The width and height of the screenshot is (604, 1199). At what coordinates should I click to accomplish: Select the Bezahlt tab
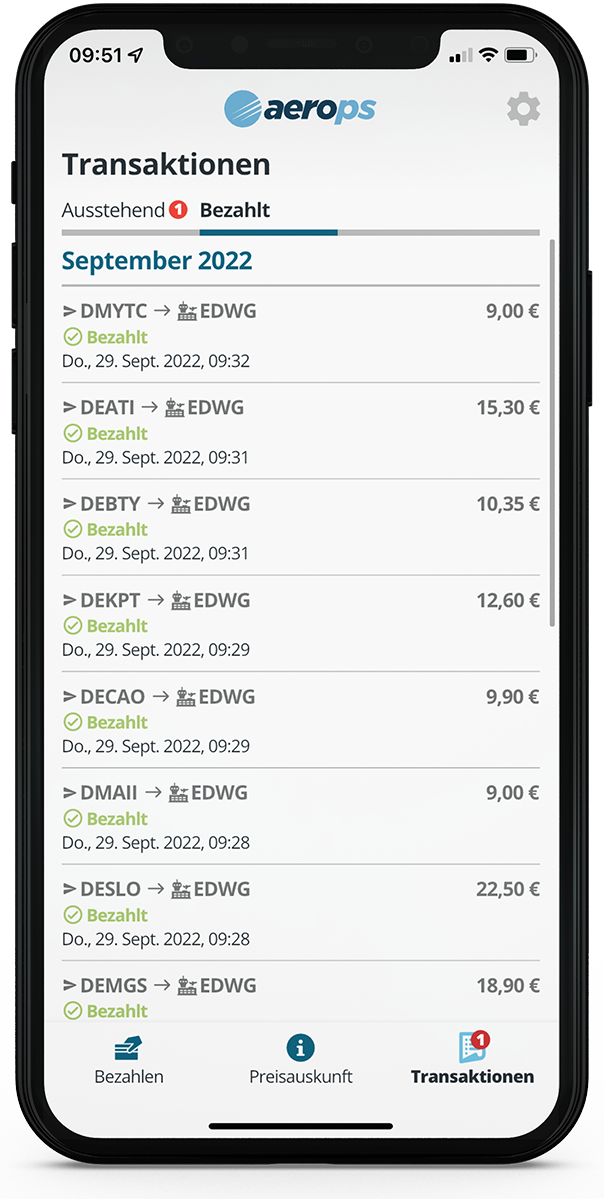(x=235, y=211)
